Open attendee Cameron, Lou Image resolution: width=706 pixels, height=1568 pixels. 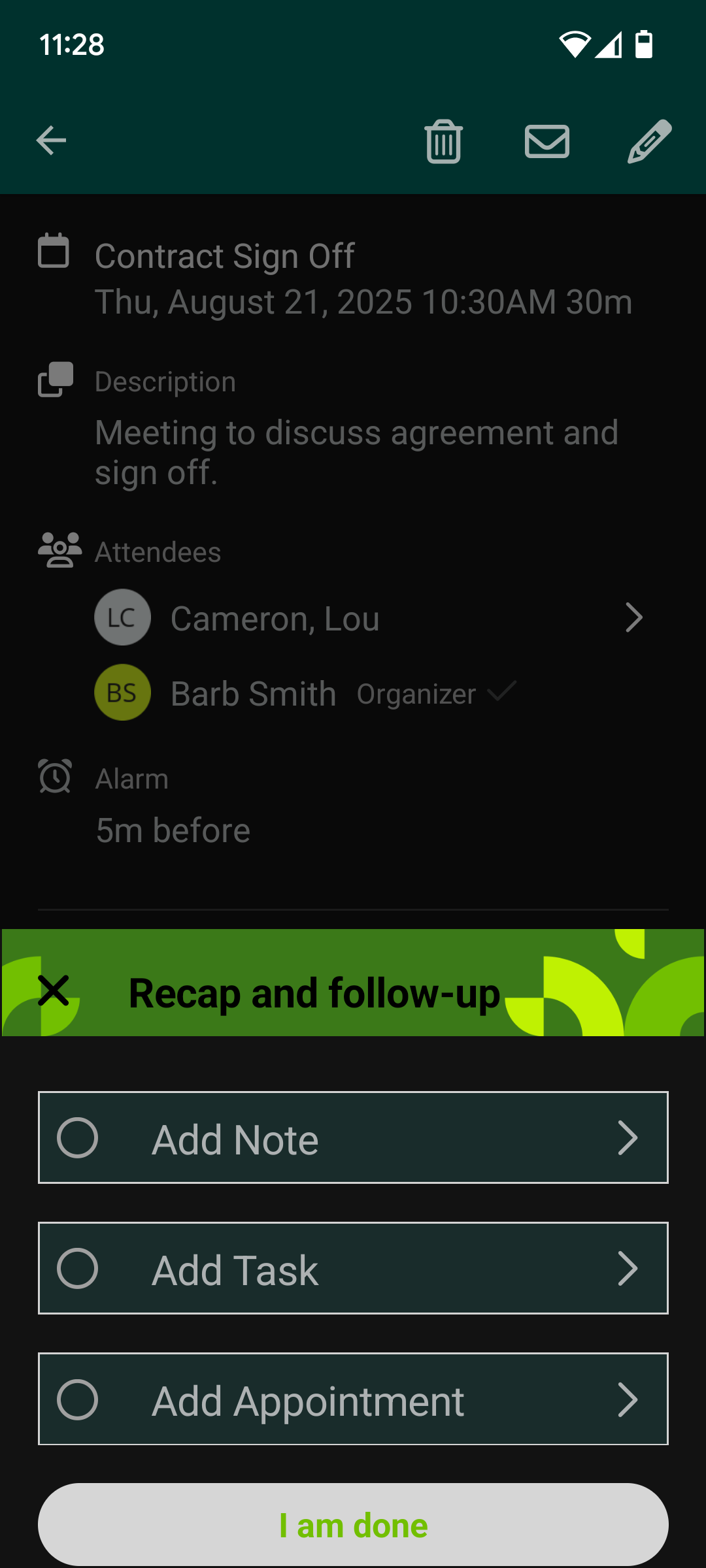coord(369,617)
